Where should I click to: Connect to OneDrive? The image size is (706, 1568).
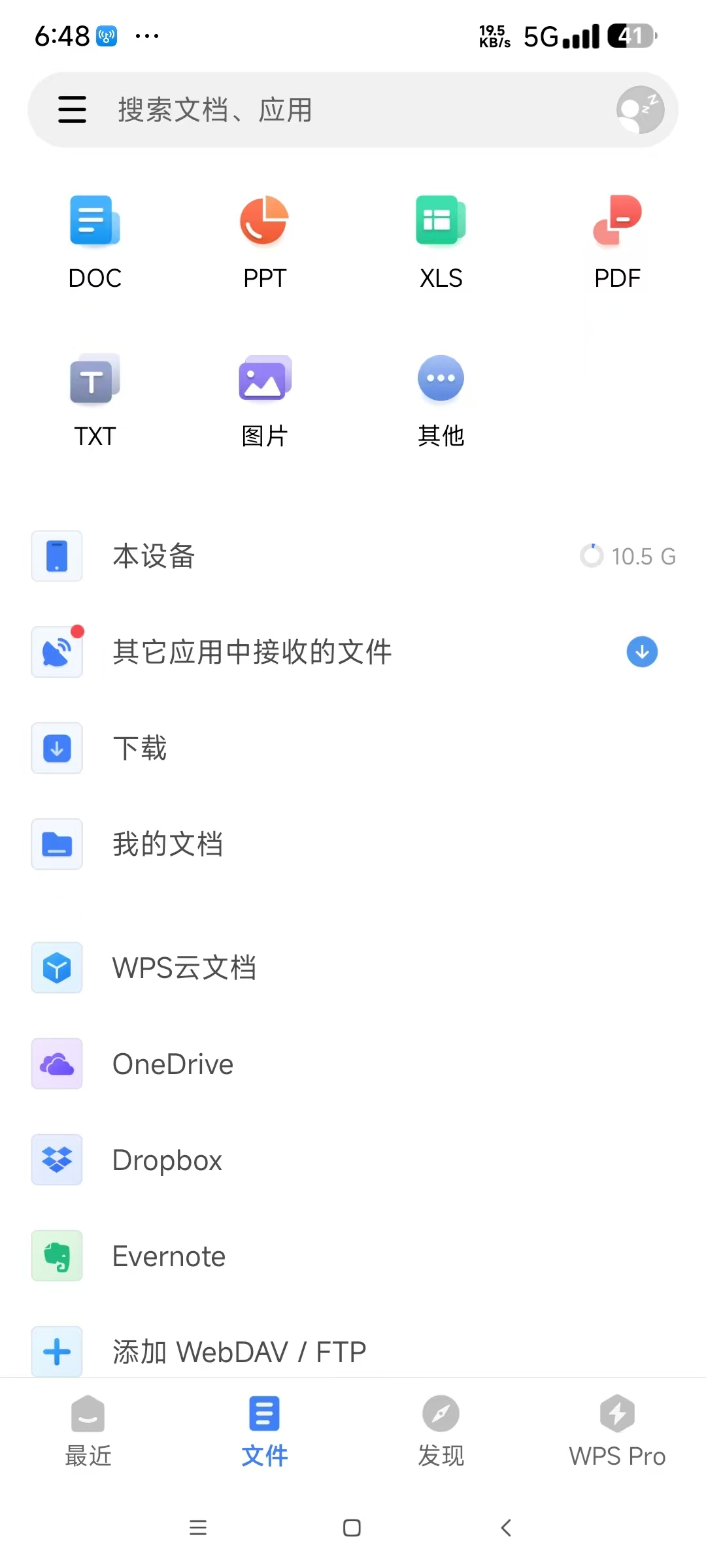tap(353, 1064)
